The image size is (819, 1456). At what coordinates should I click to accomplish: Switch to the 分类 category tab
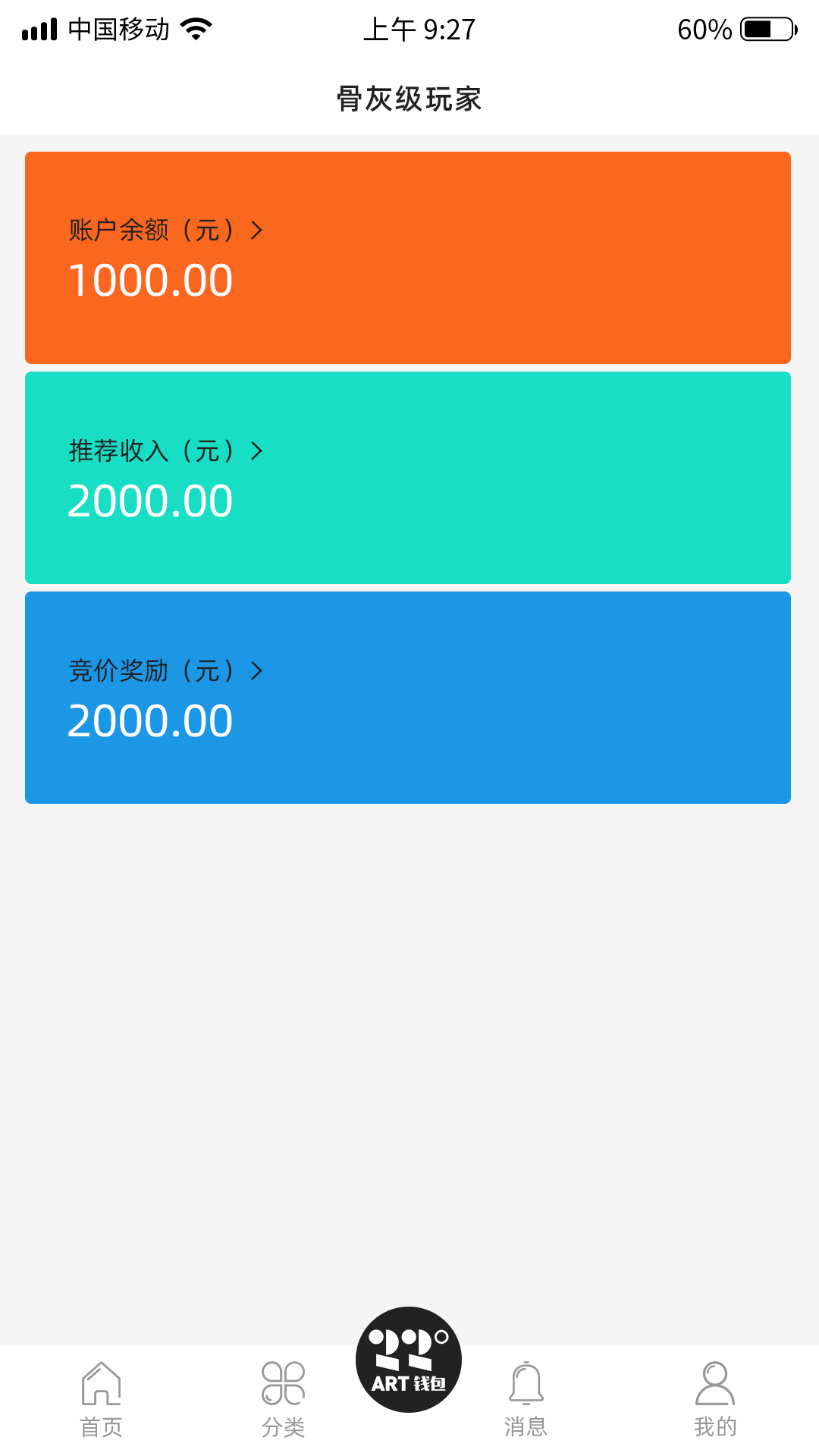(x=283, y=1399)
